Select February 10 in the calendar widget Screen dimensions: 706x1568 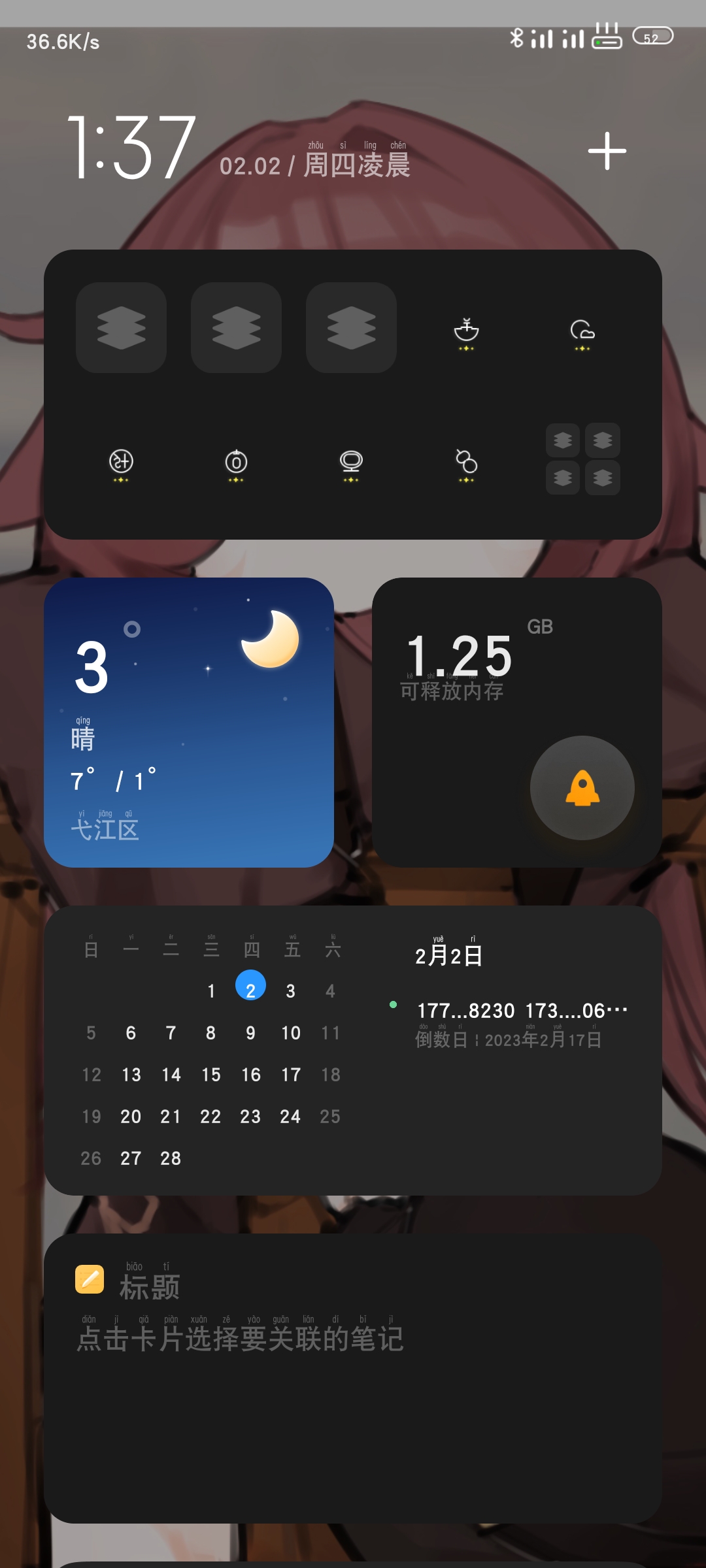[291, 1033]
